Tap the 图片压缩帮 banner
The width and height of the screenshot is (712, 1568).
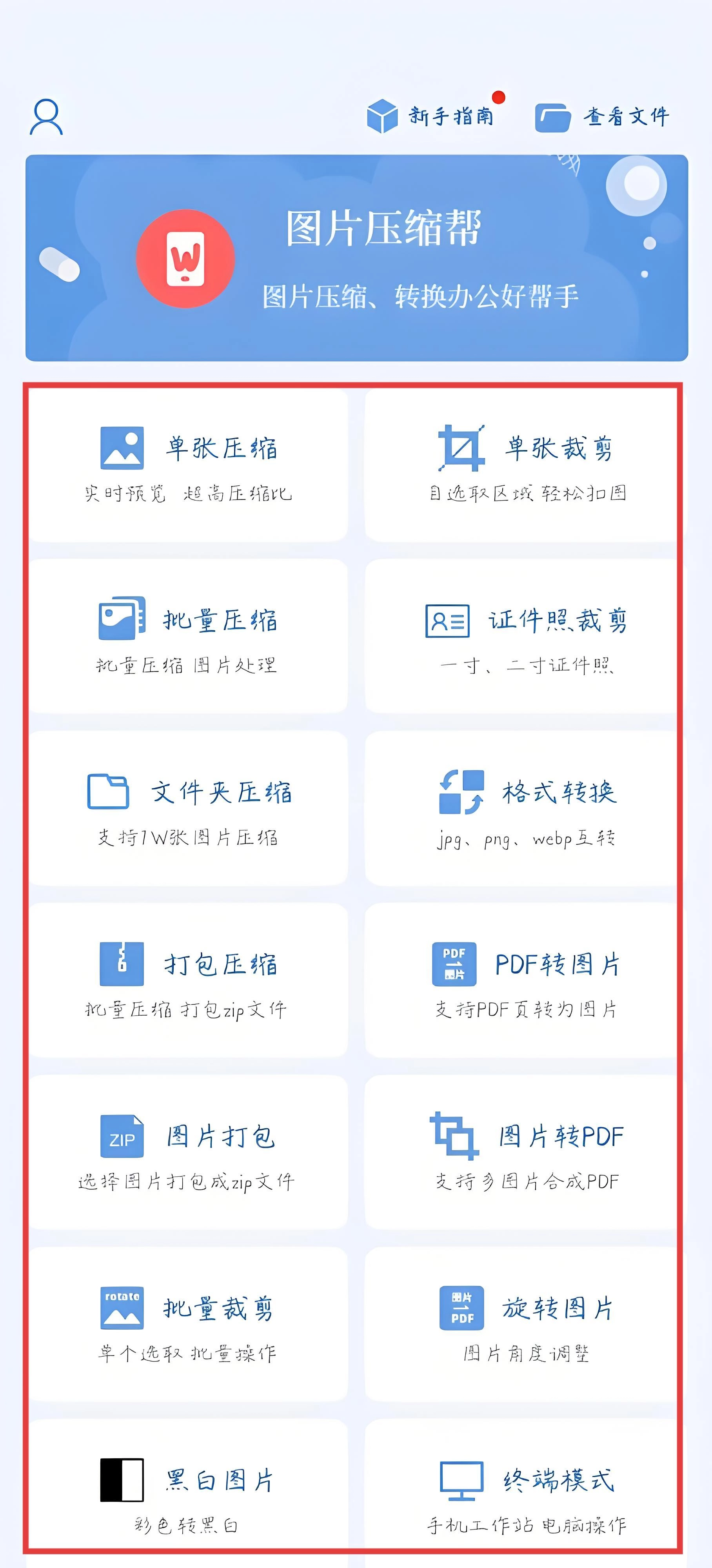click(x=357, y=258)
